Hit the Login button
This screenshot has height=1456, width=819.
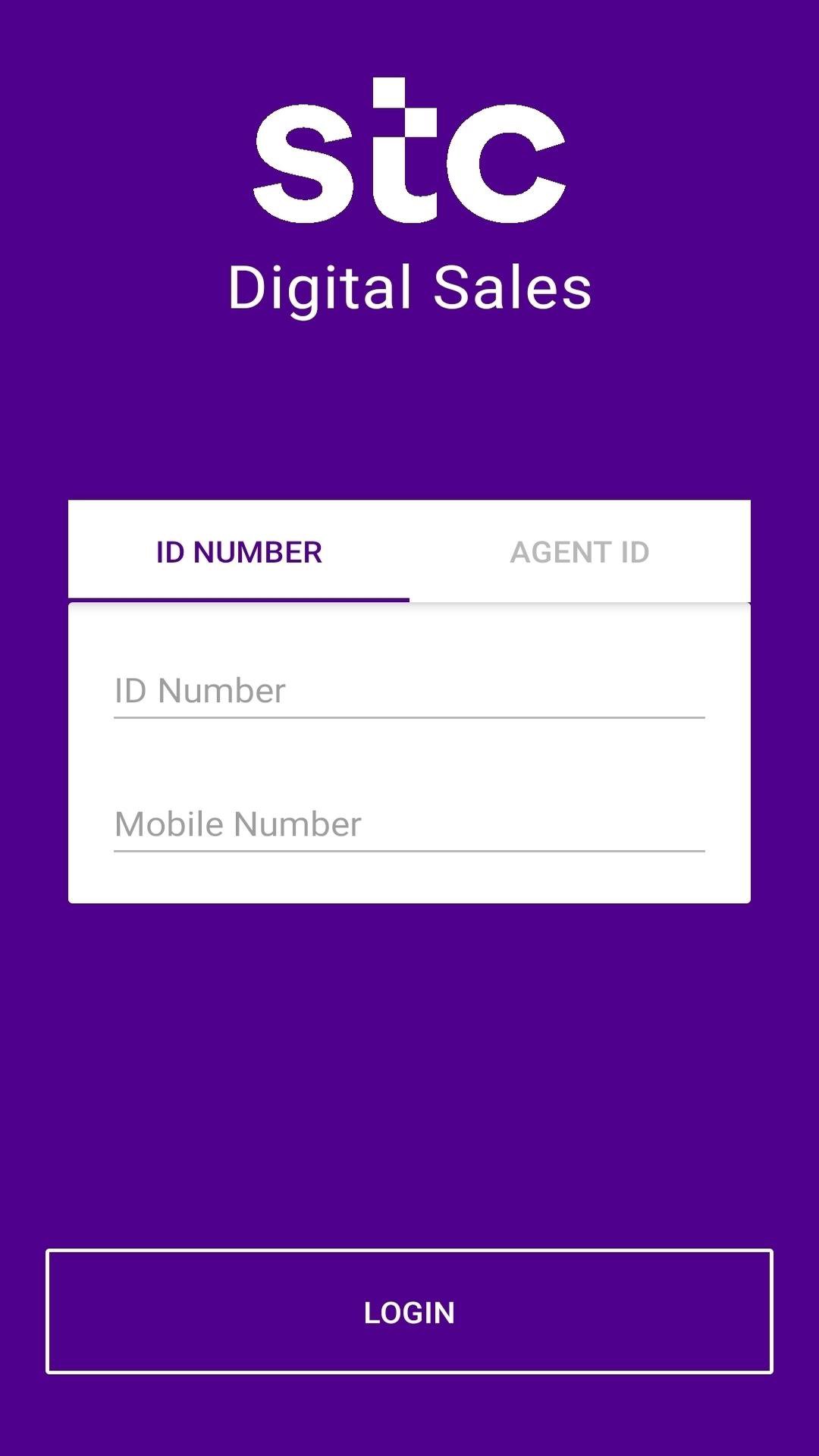click(409, 1313)
